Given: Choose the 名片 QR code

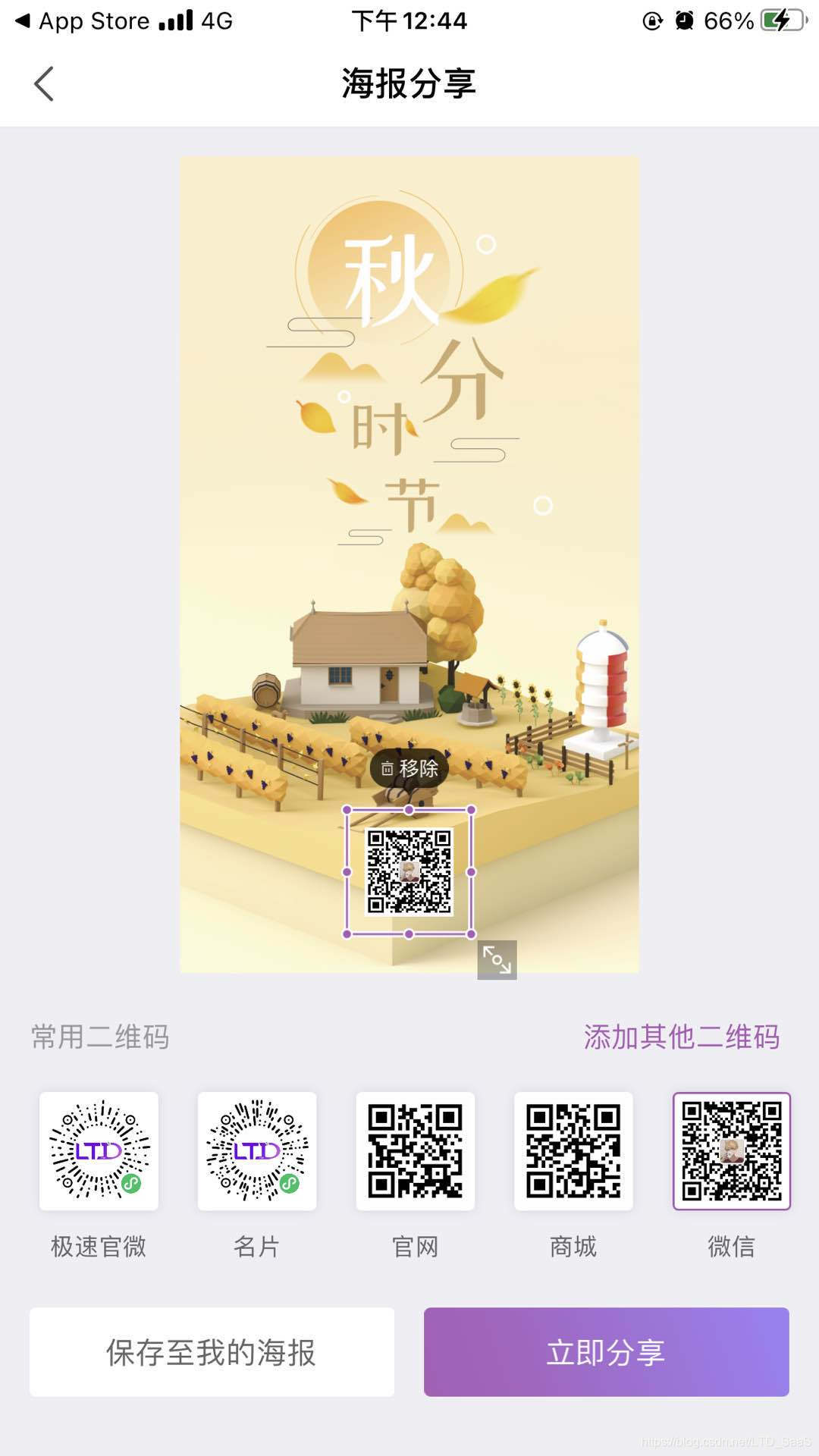Looking at the screenshot, I should tap(257, 1151).
